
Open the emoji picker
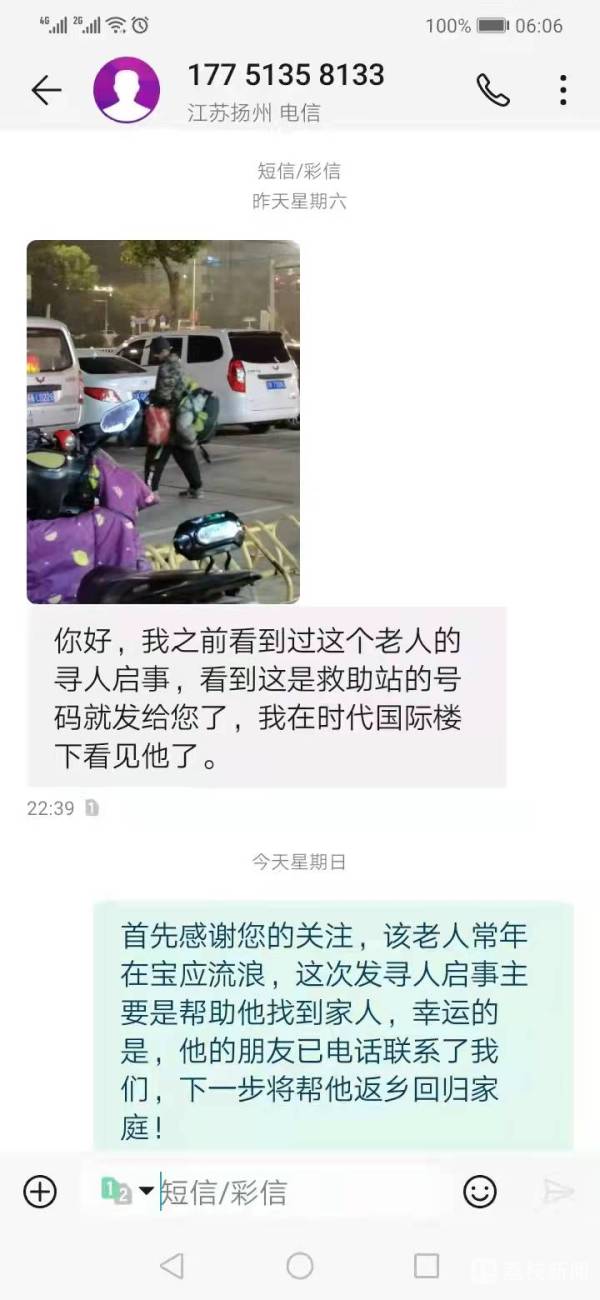480,1191
